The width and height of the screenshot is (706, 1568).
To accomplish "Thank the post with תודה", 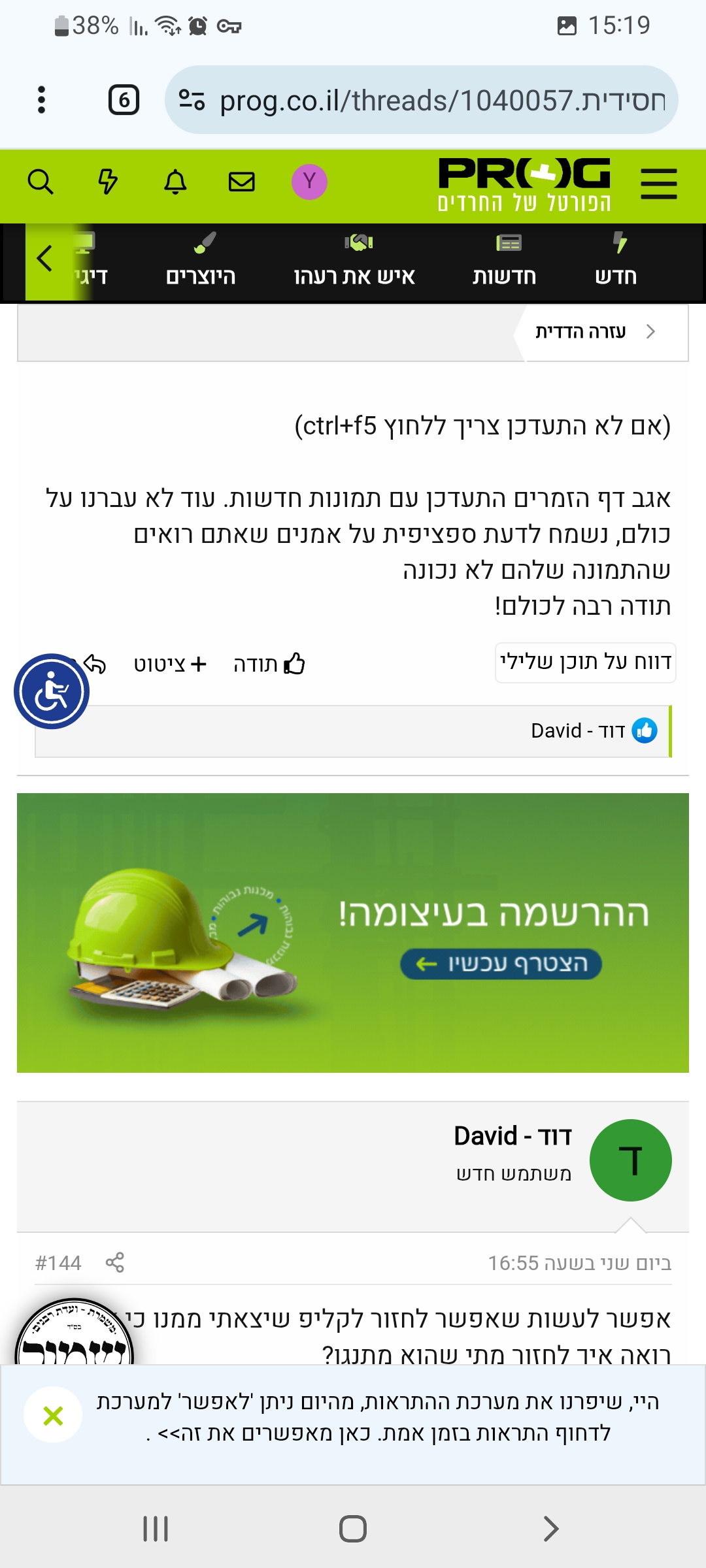I will tap(269, 664).
